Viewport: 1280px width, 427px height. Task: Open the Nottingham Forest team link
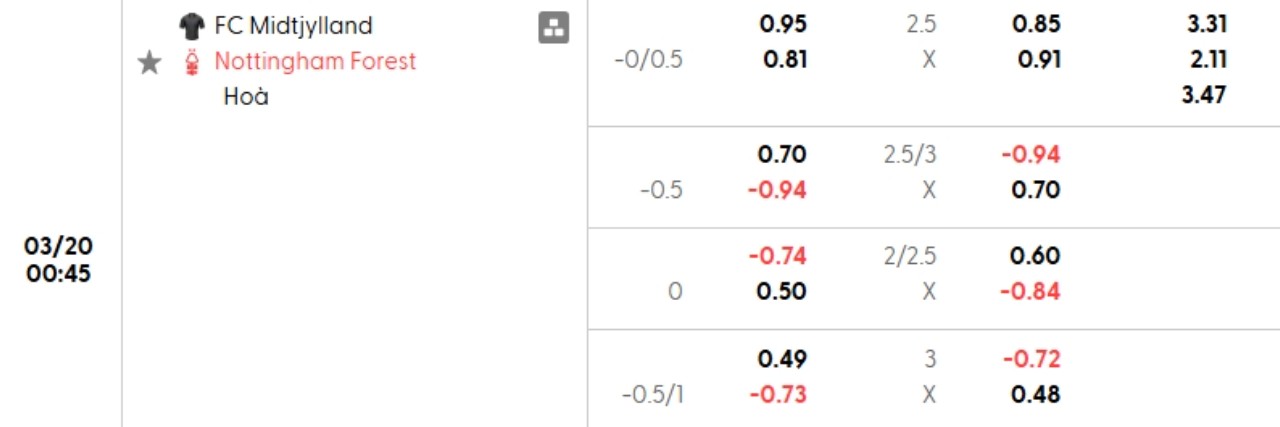(x=315, y=61)
